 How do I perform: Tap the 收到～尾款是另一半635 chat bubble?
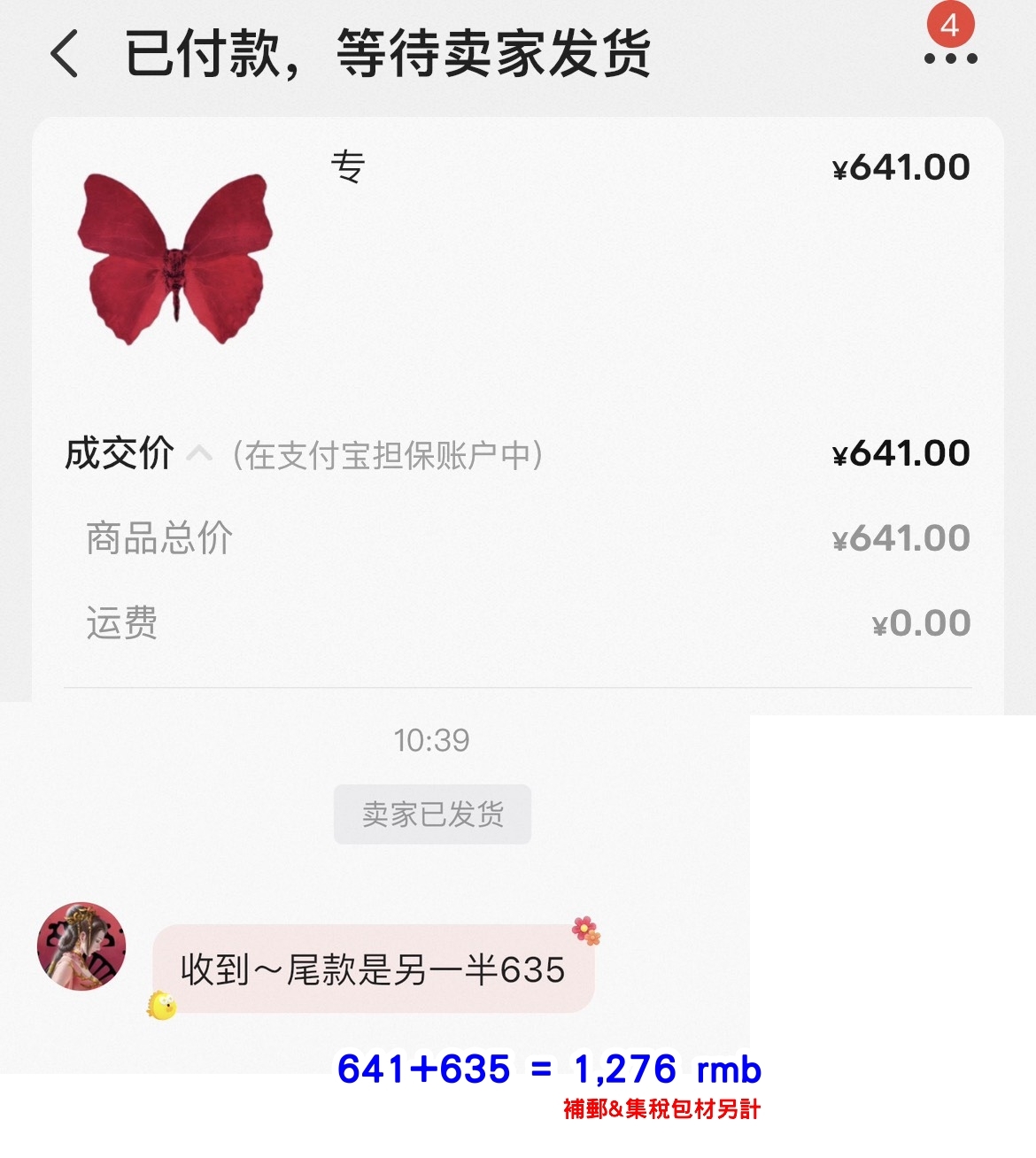(372, 969)
